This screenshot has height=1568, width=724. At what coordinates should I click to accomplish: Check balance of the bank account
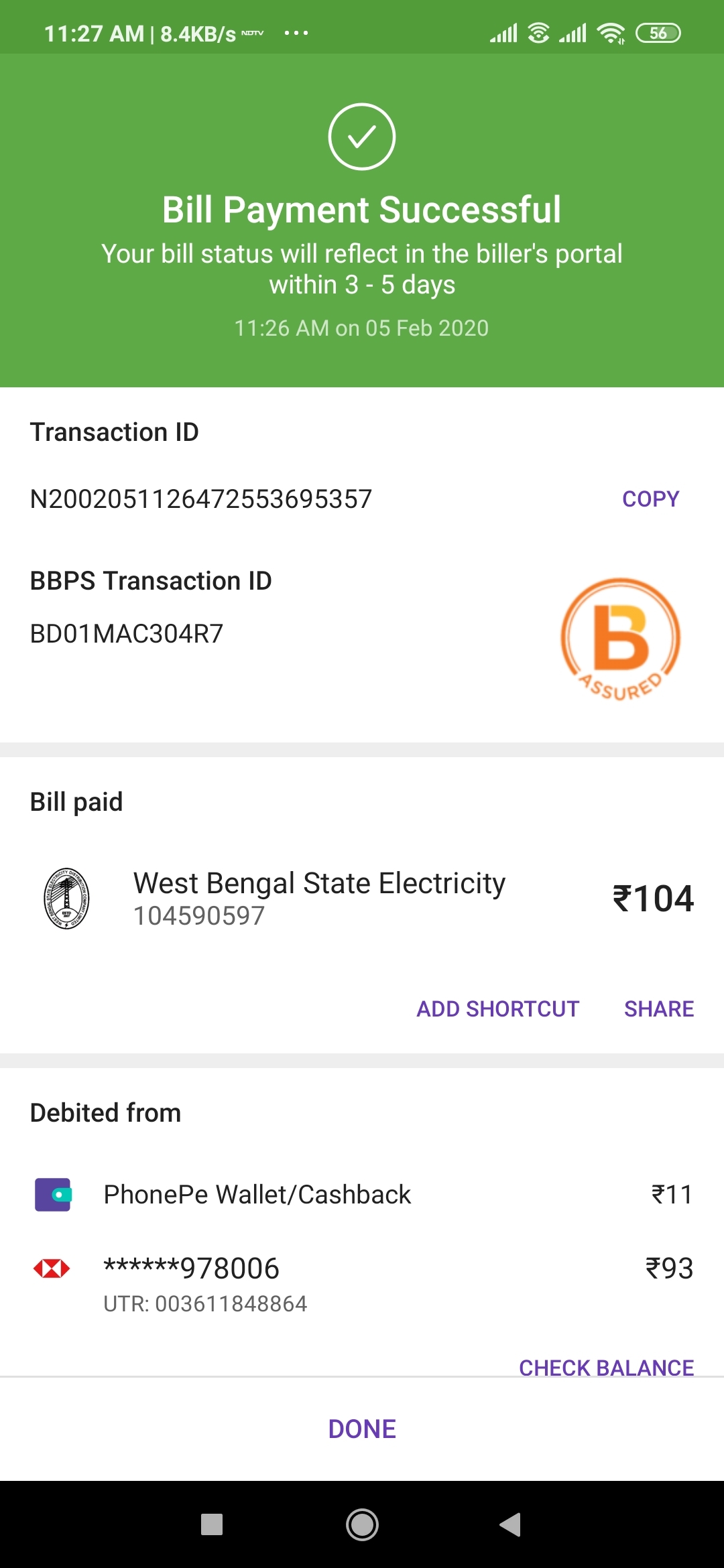(x=606, y=1367)
